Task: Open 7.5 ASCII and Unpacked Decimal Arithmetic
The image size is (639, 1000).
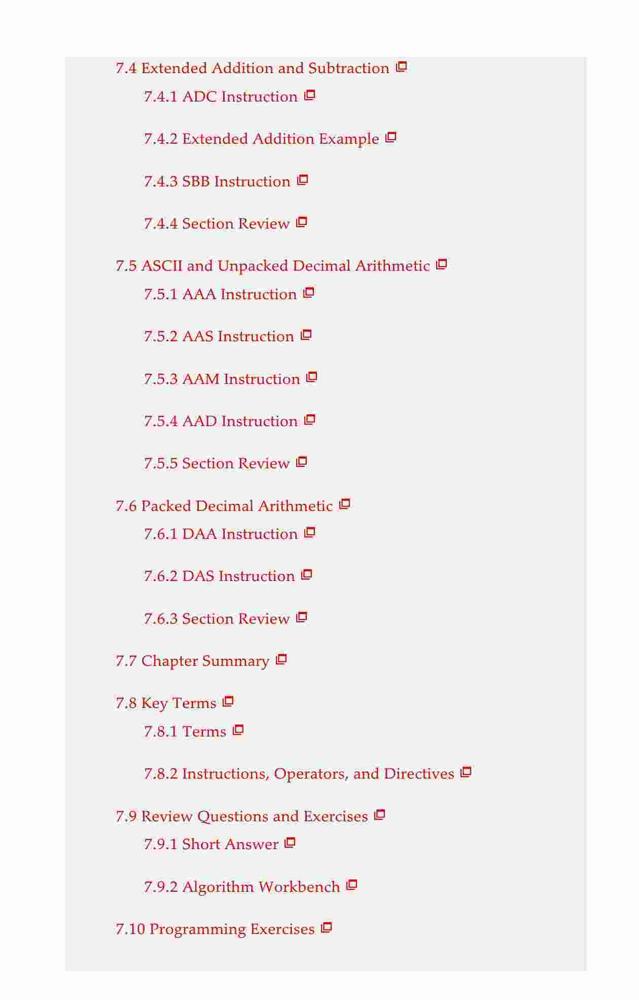Action: 273,266
